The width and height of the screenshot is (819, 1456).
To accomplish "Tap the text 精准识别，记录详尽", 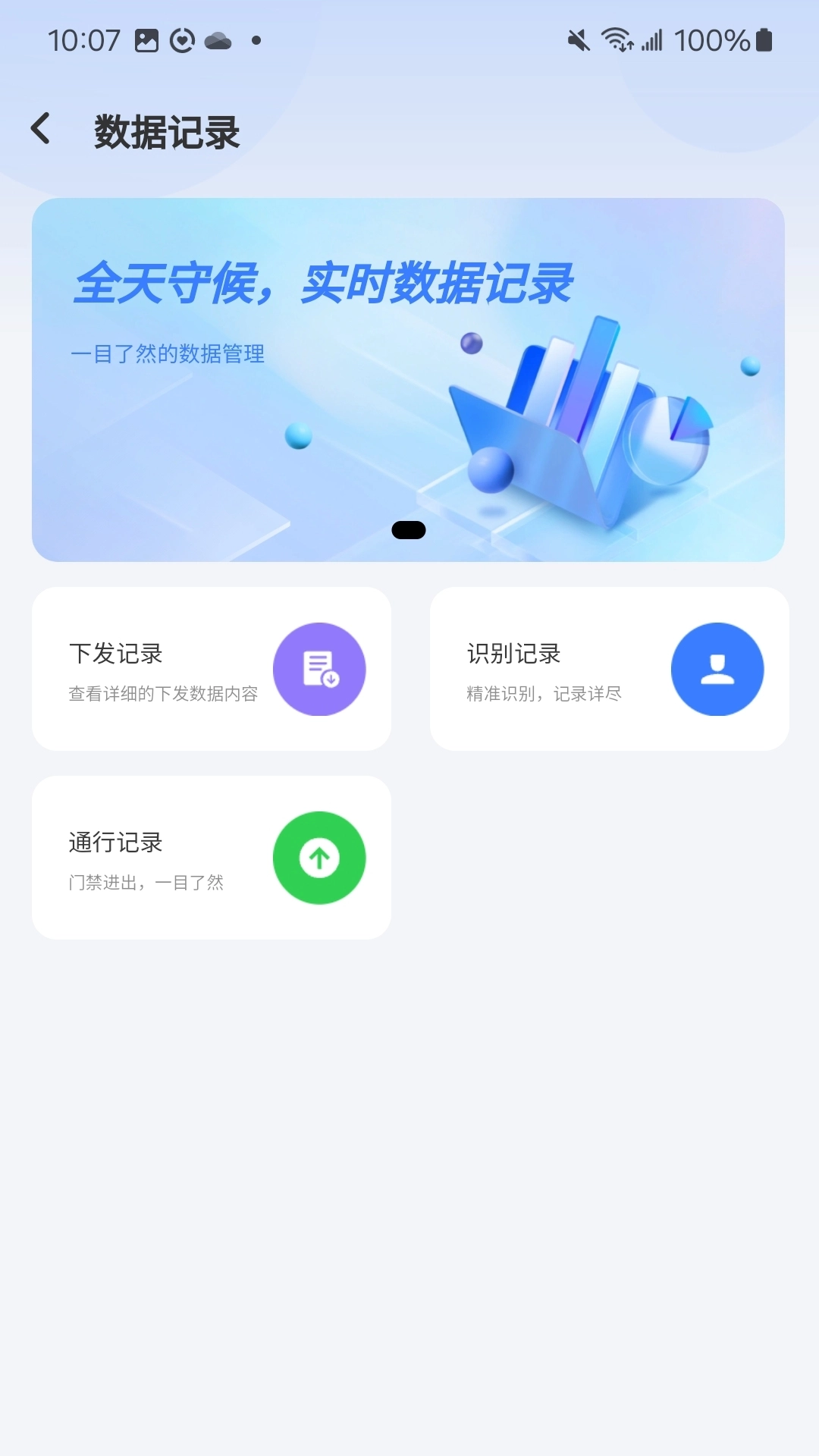I will coord(543,694).
